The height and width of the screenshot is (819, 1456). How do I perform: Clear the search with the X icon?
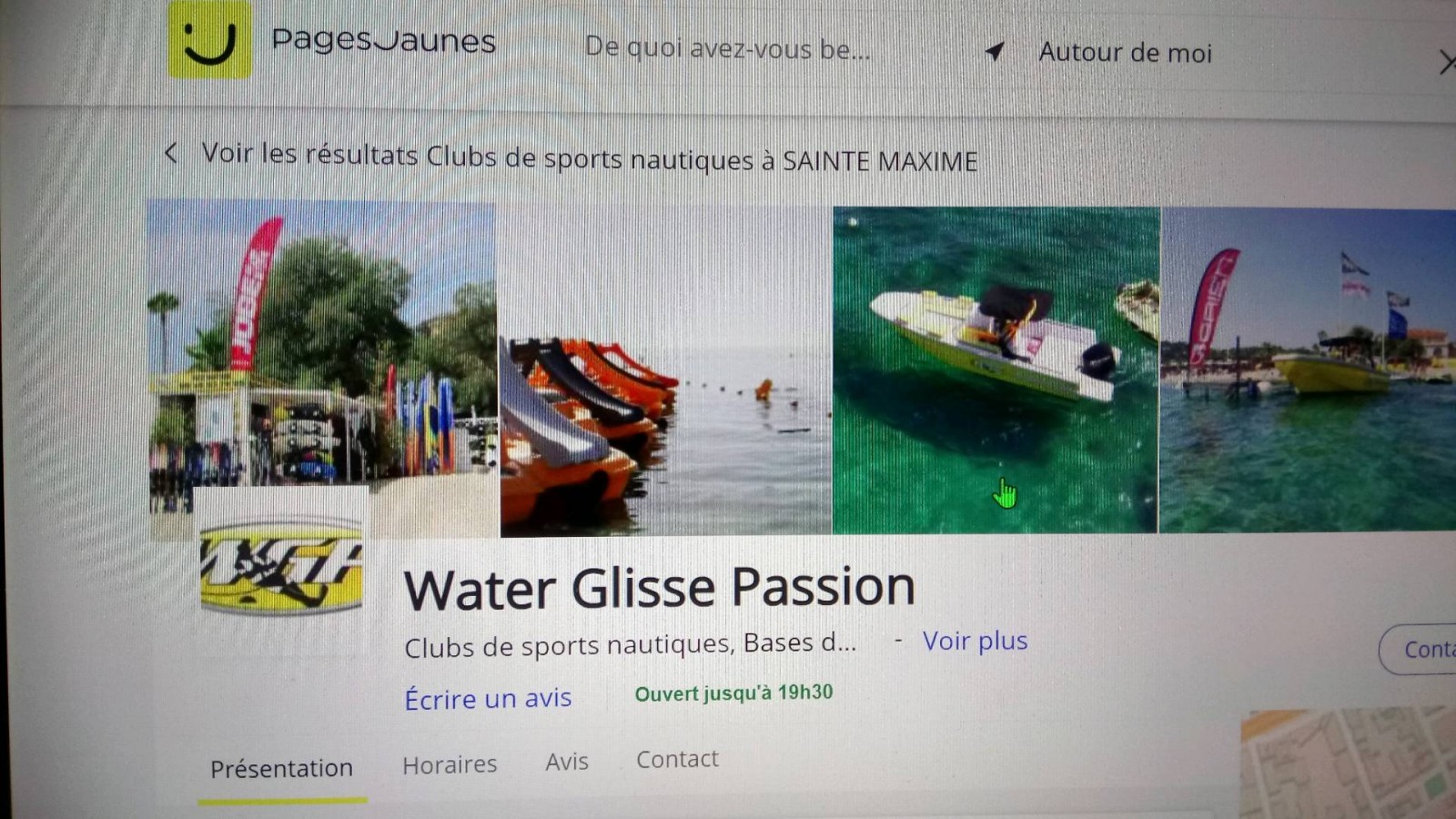(1447, 62)
